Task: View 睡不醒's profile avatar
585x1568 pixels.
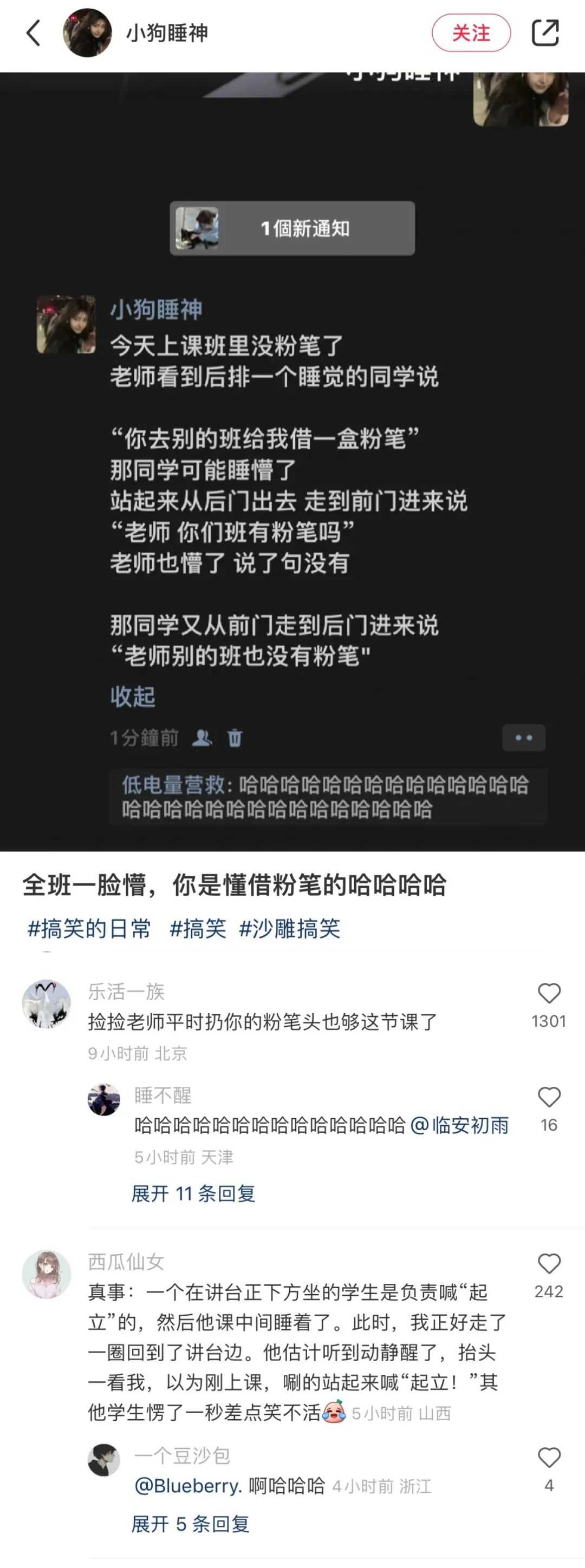Action: [103, 1099]
